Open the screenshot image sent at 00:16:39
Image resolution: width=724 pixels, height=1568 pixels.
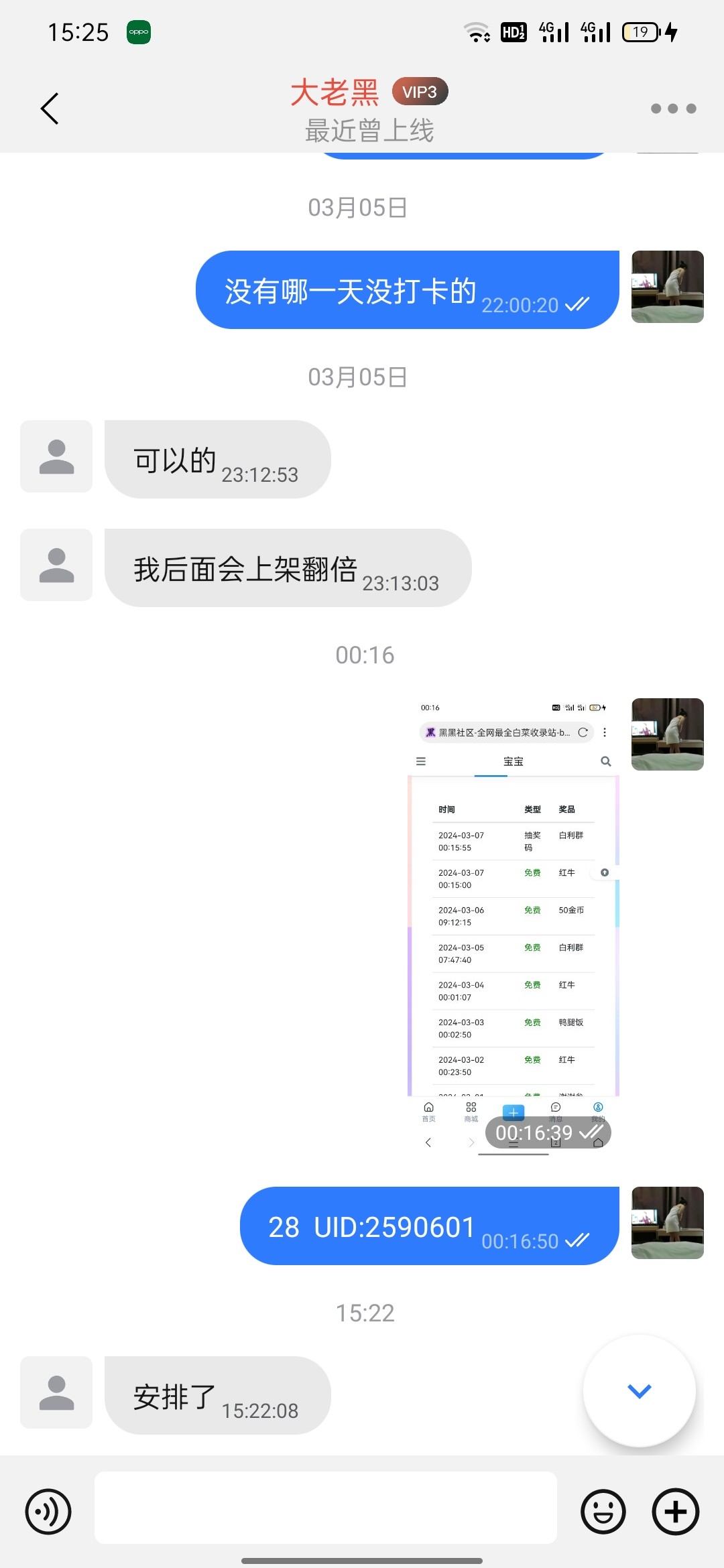pyautogui.click(x=514, y=925)
